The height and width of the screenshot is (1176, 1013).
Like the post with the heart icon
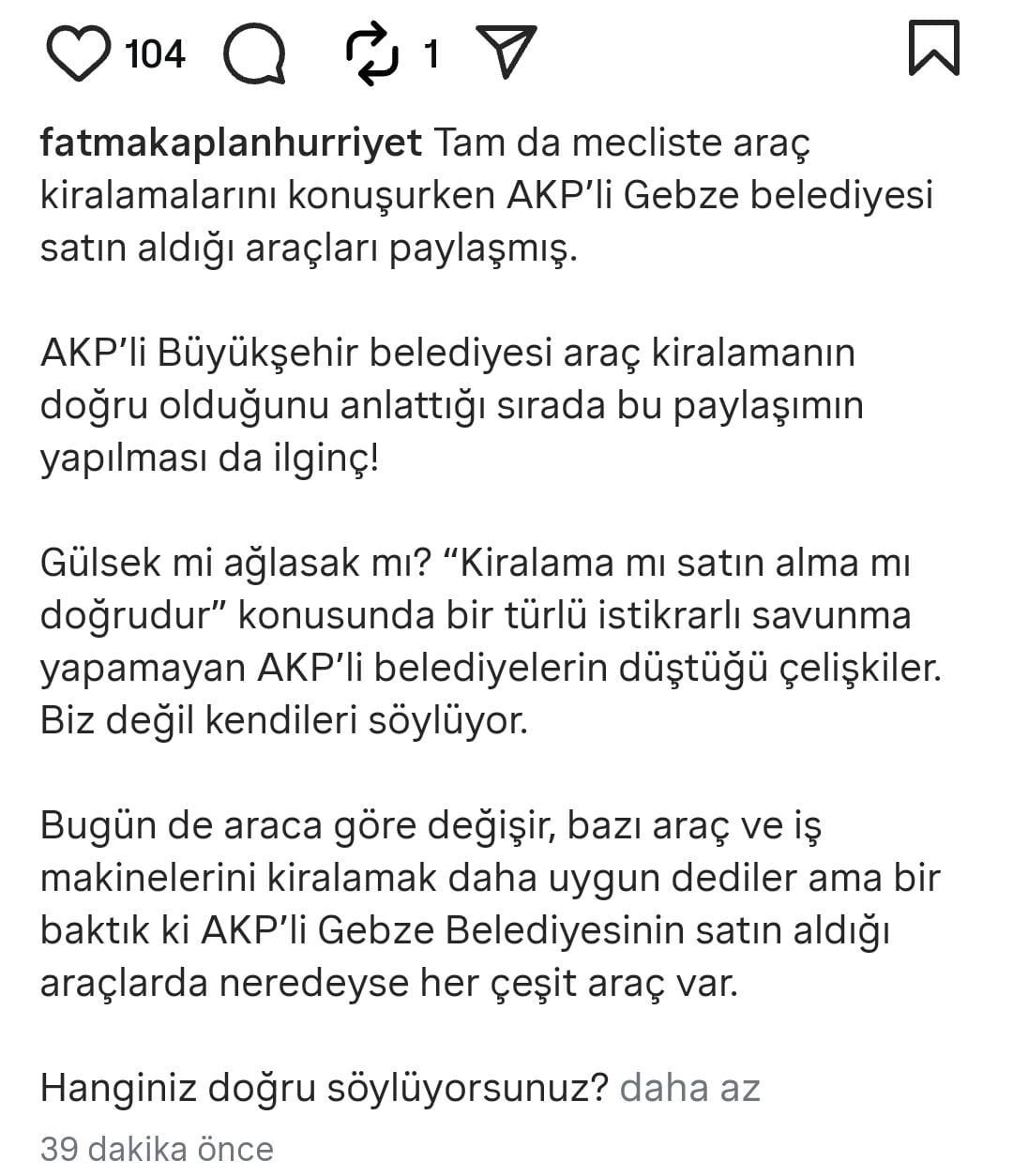pyautogui.click(x=79, y=53)
